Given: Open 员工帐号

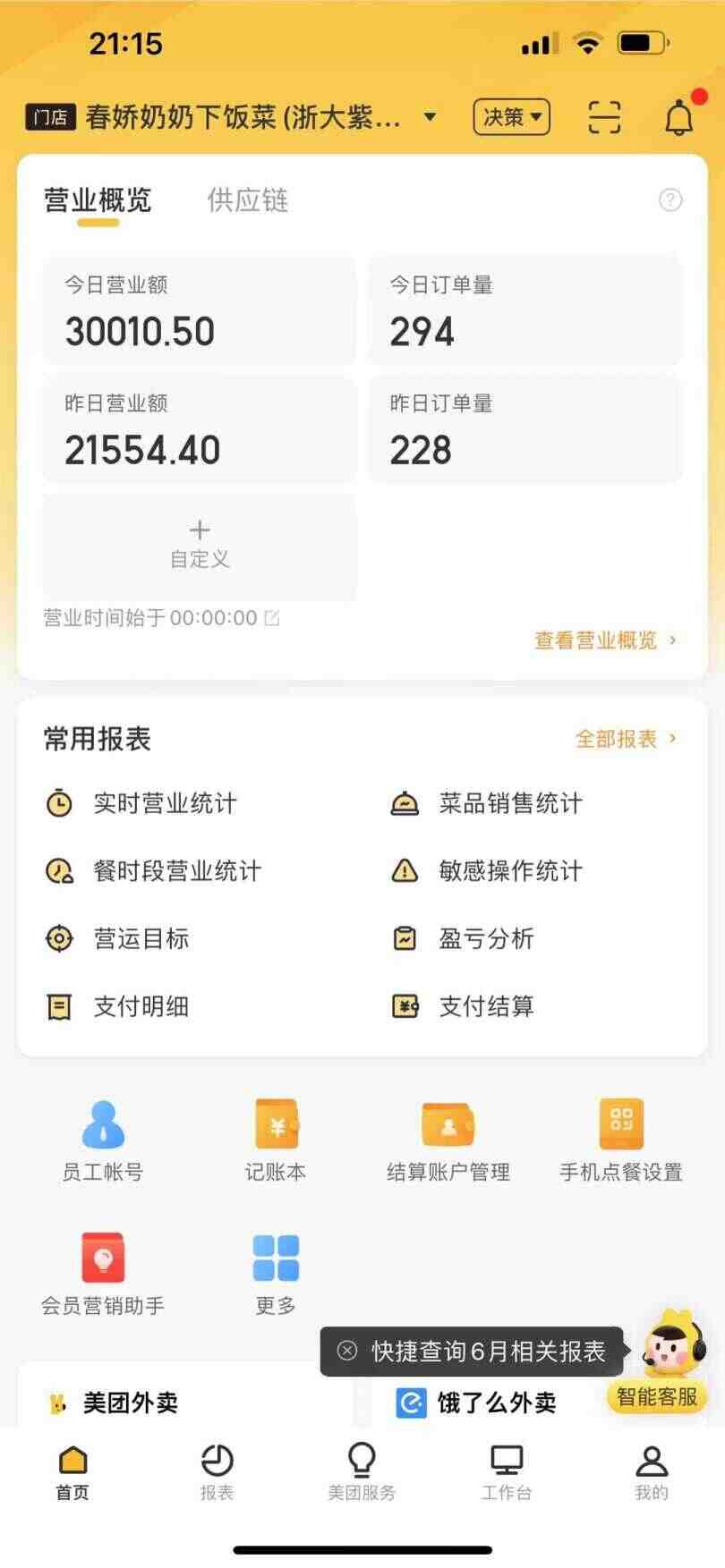Looking at the screenshot, I should click(103, 1141).
